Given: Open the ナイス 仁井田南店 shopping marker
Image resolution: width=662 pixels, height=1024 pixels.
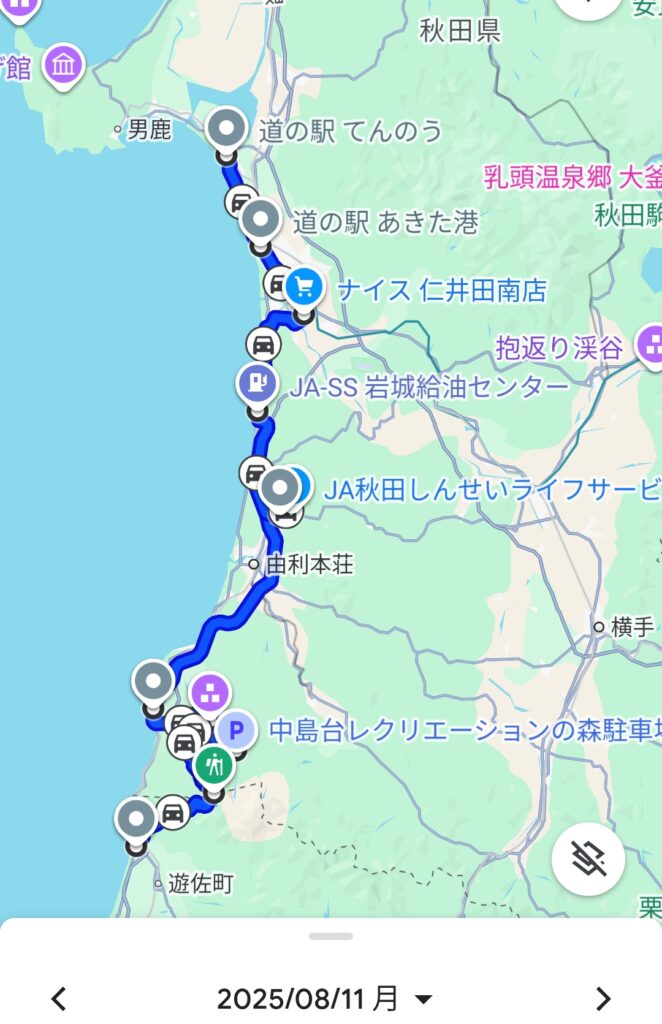Looking at the screenshot, I should [304, 288].
